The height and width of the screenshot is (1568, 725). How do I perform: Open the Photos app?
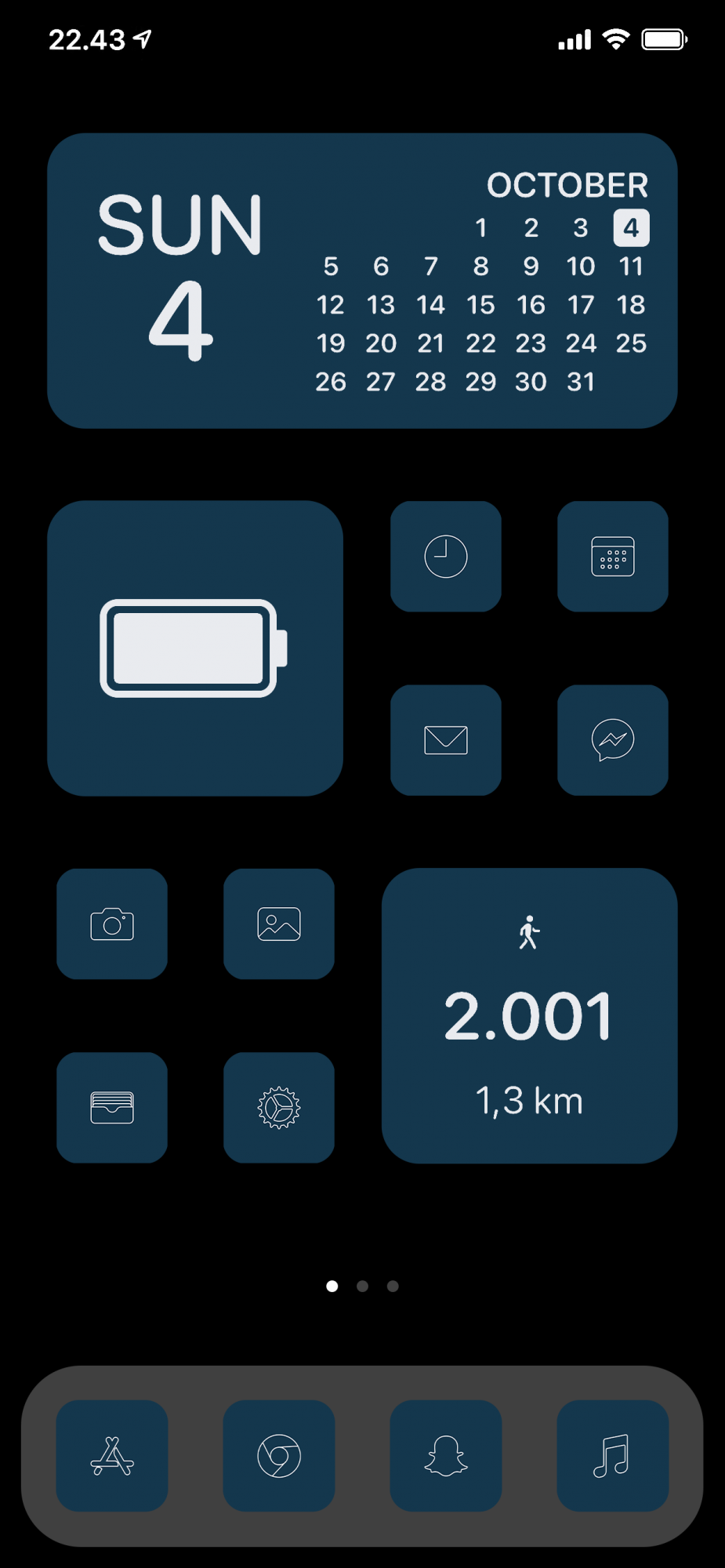tap(279, 924)
